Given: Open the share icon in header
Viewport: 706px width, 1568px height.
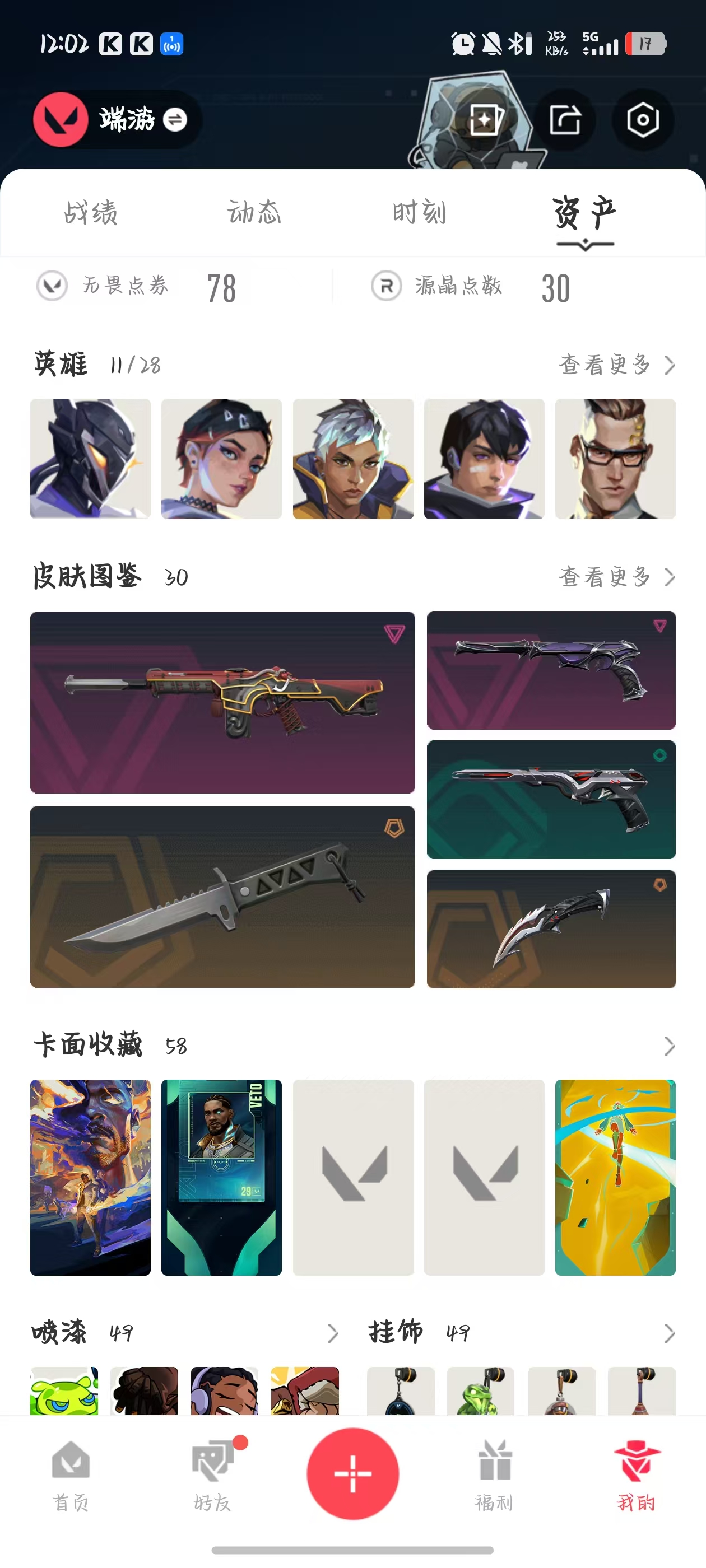Looking at the screenshot, I should [565, 119].
